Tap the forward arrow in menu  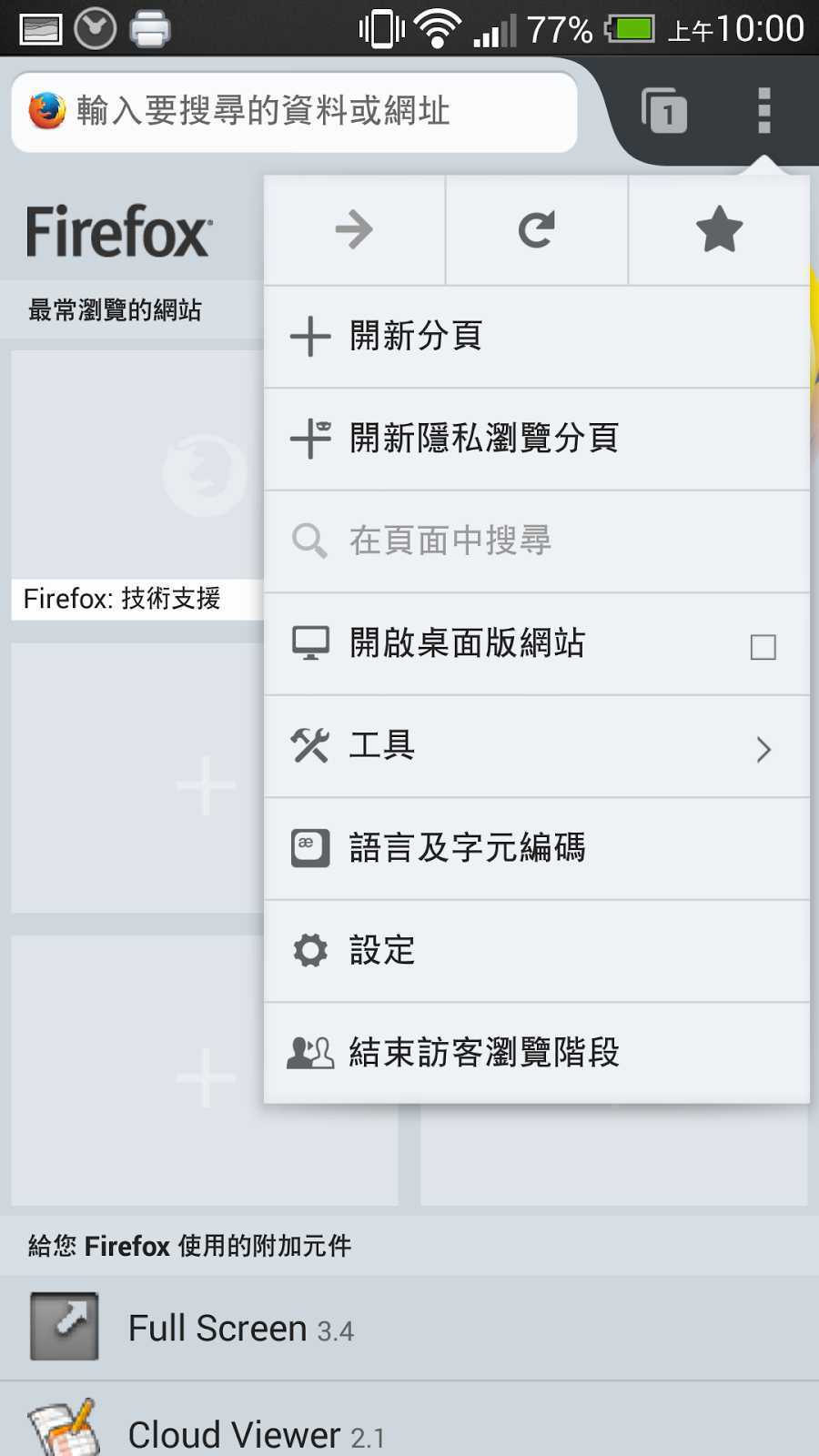click(354, 230)
